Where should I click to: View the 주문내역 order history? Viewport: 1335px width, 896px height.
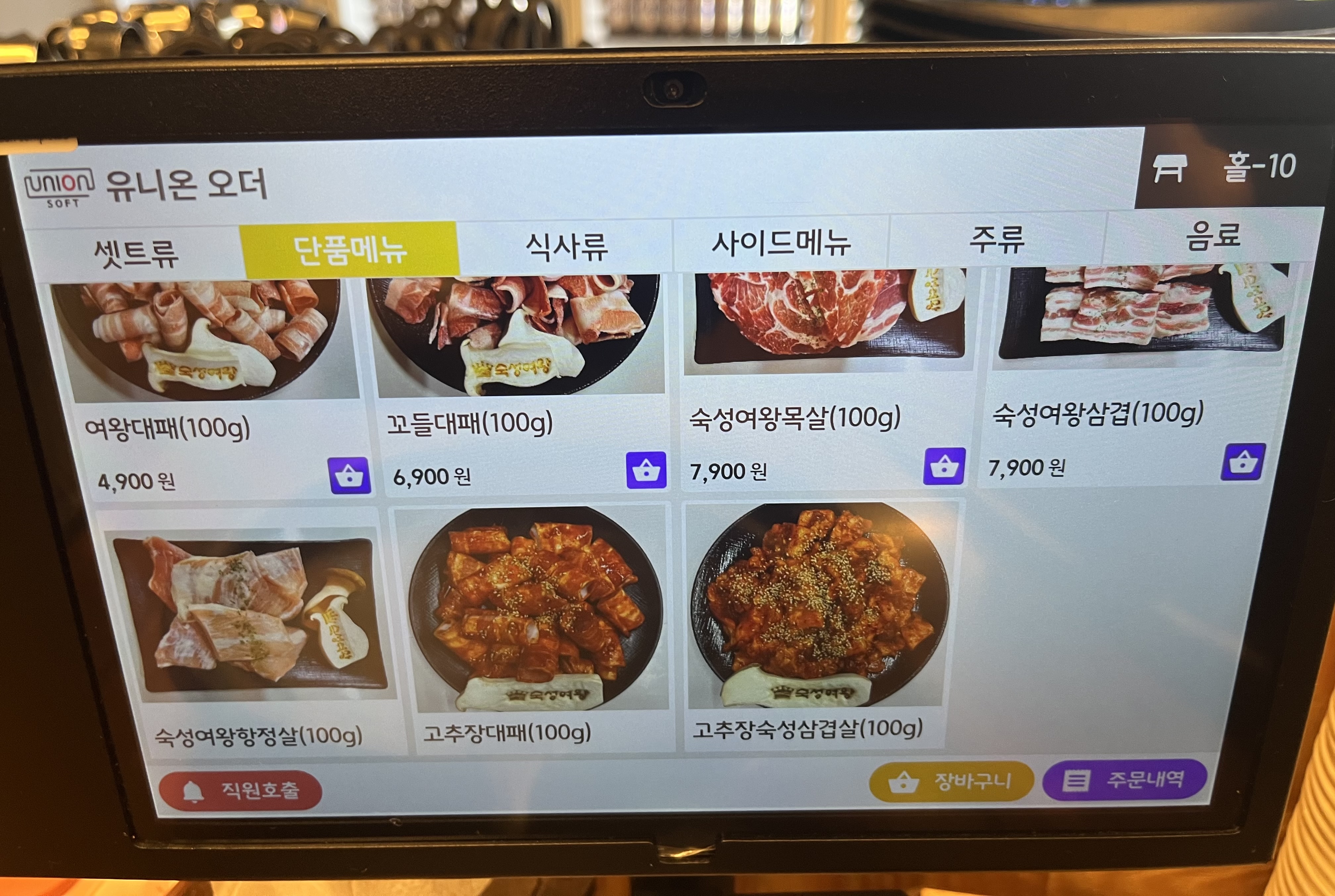[1124, 779]
